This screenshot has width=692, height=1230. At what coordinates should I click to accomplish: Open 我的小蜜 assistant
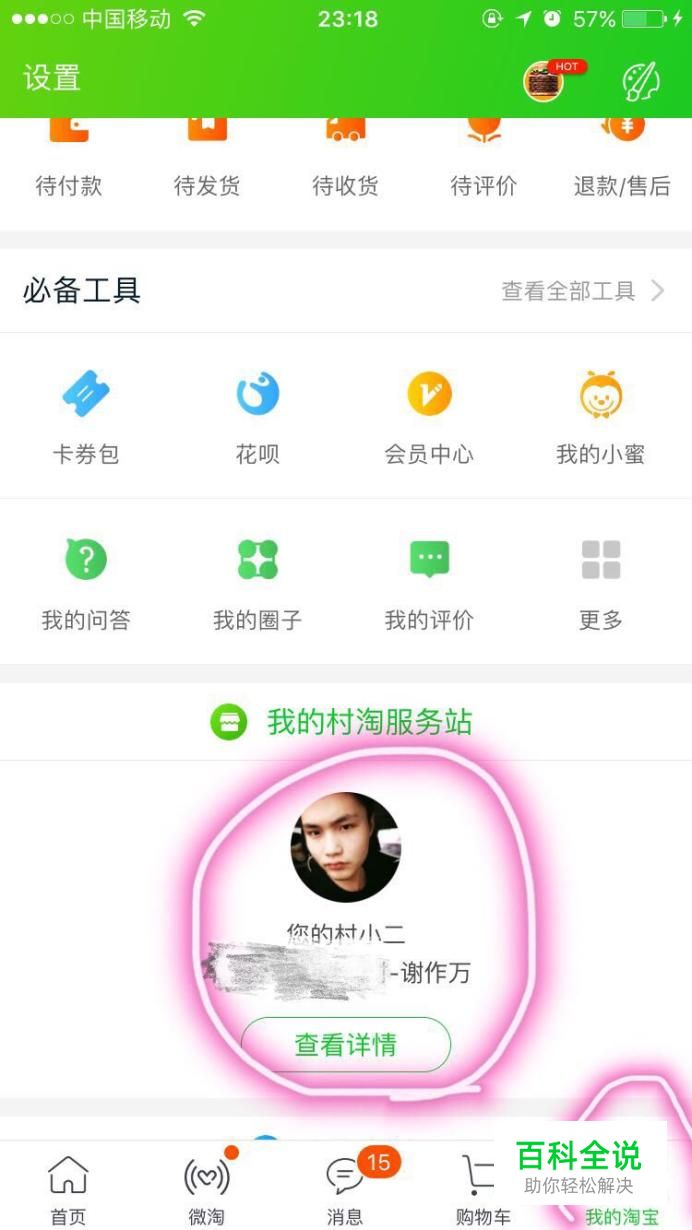[601, 417]
